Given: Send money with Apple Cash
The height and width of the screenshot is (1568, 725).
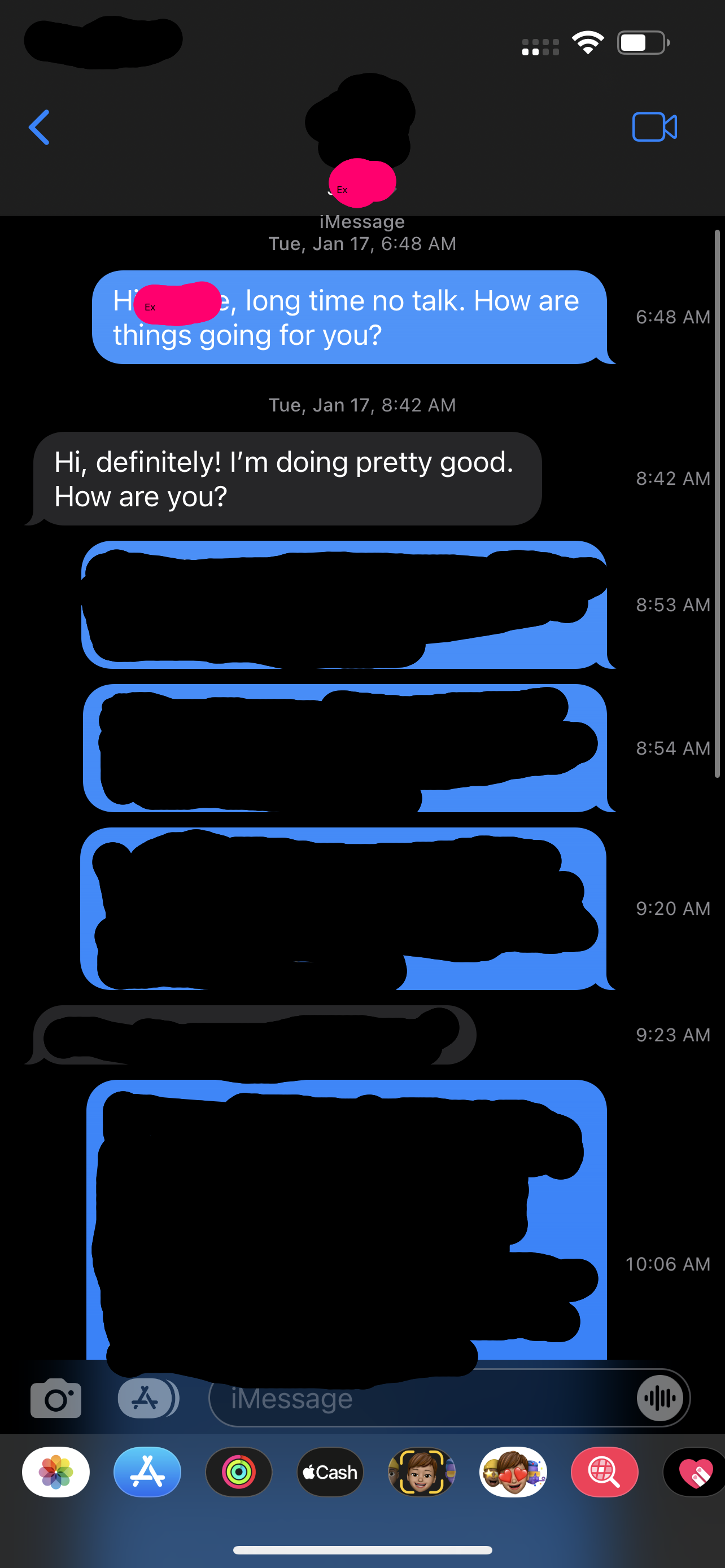Looking at the screenshot, I should (330, 1472).
